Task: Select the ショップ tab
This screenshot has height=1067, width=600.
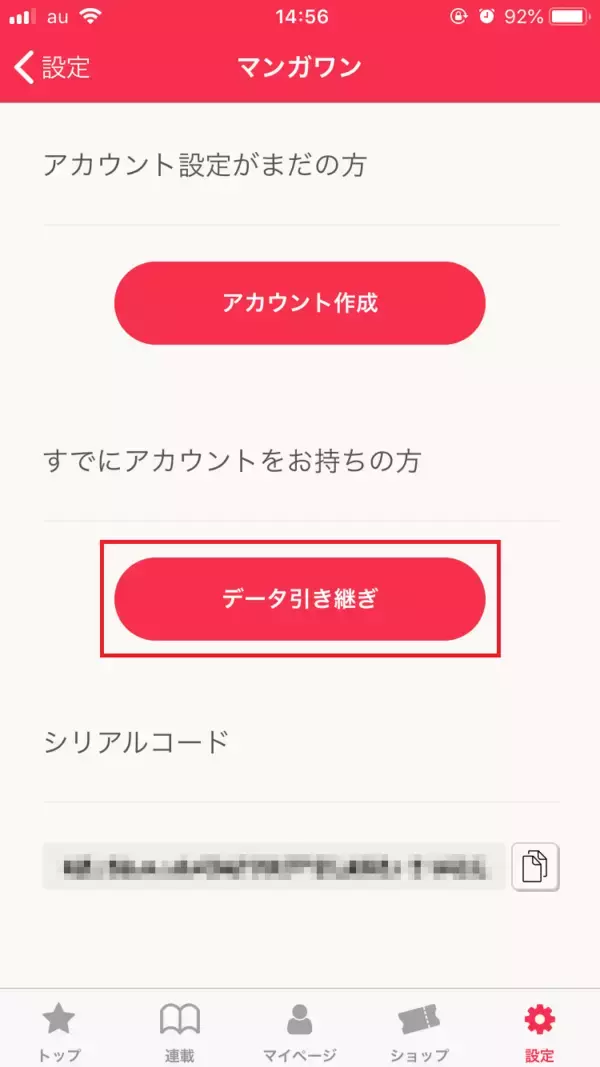Action: (x=419, y=1031)
